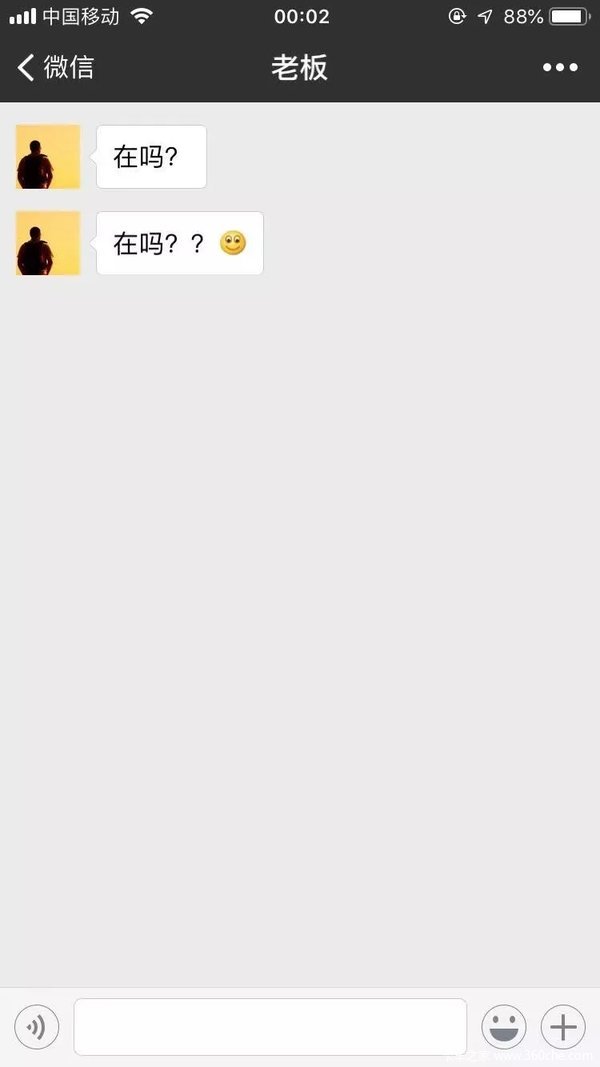Tap the message text field
The height and width of the screenshot is (1067, 600).
pyautogui.click(x=270, y=1027)
